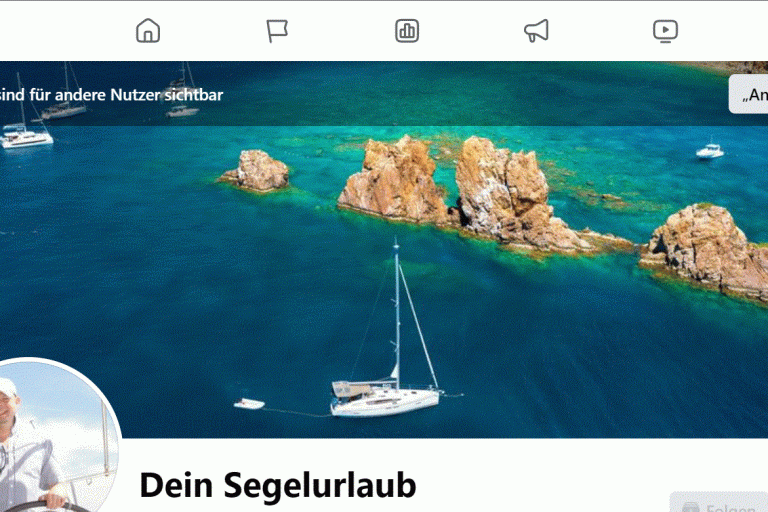768x512 pixels.
Task: Switch to the video tab
Action: [665, 31]
